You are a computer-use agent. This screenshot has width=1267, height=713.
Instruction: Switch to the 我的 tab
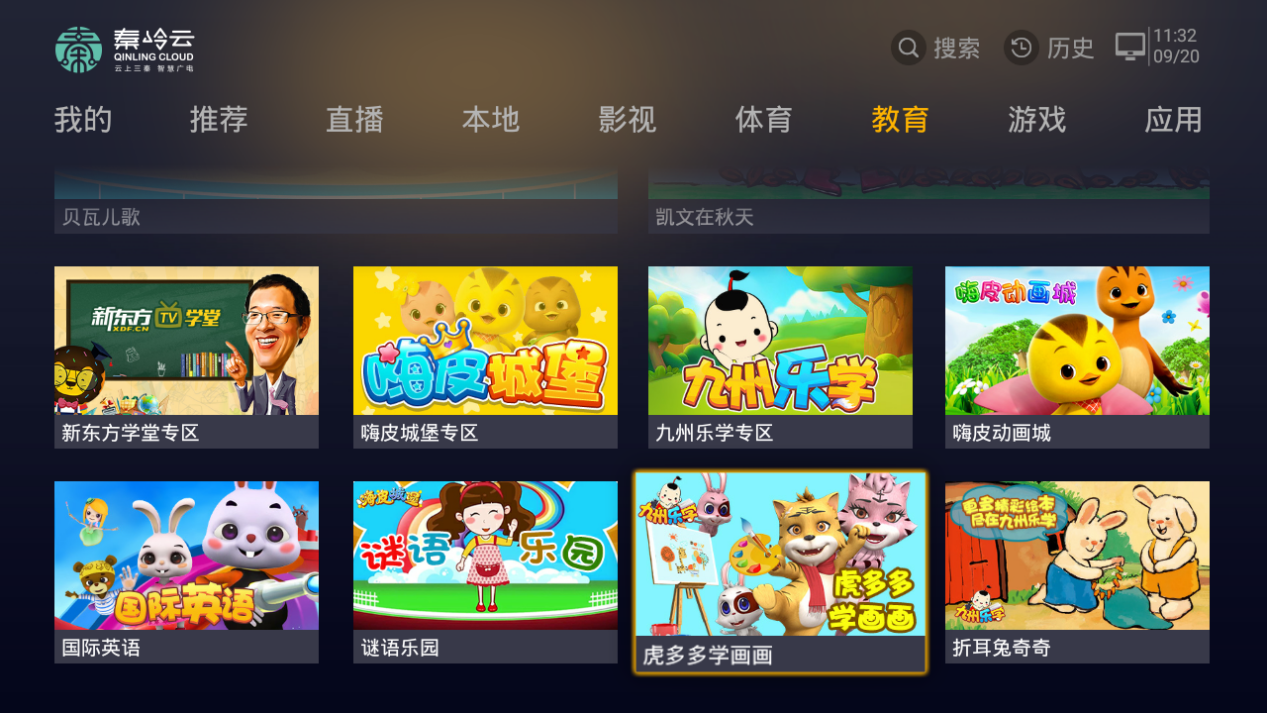[x=83, y=120]
